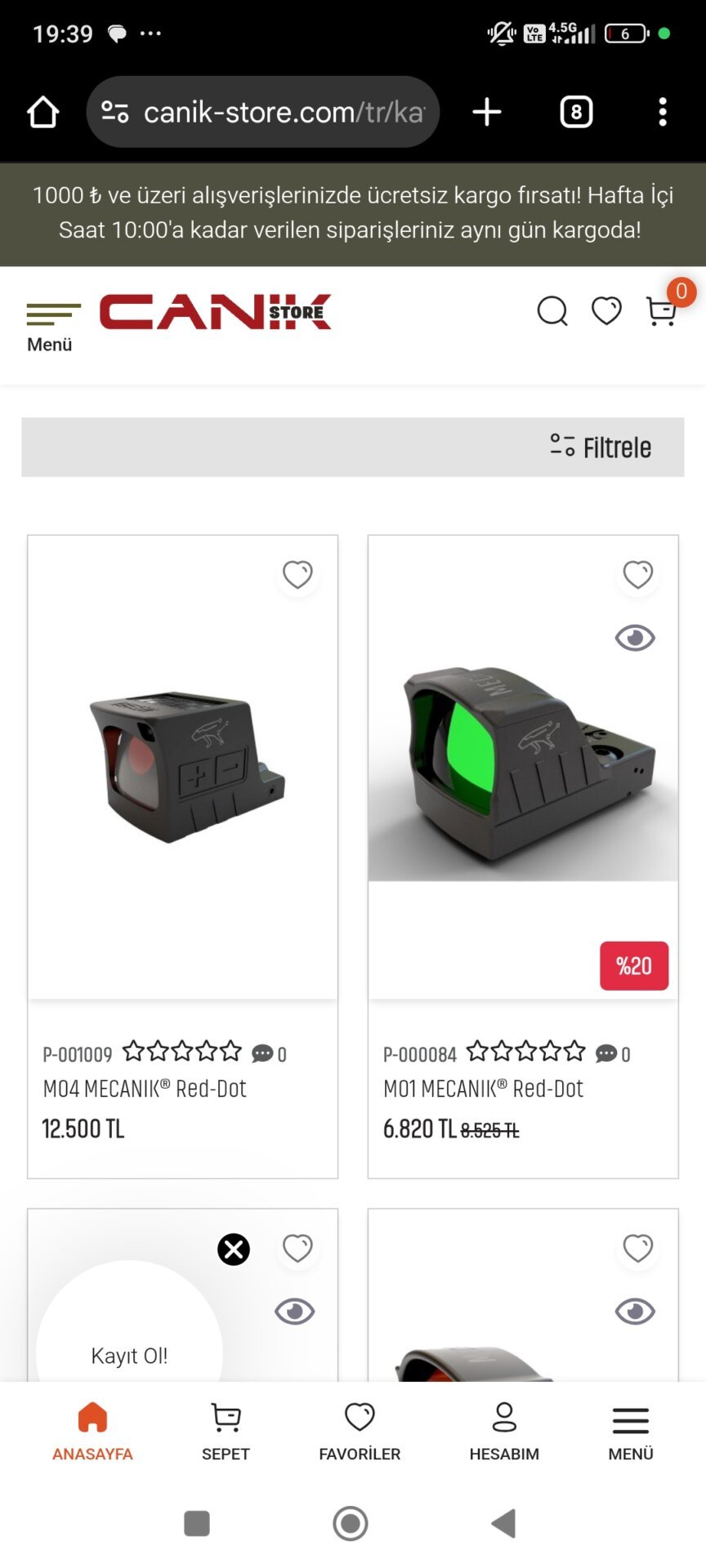Open the M04 MECANIK Red-Dot product
The height and width of the screenshot is (1568, 706).
(181, 768)
